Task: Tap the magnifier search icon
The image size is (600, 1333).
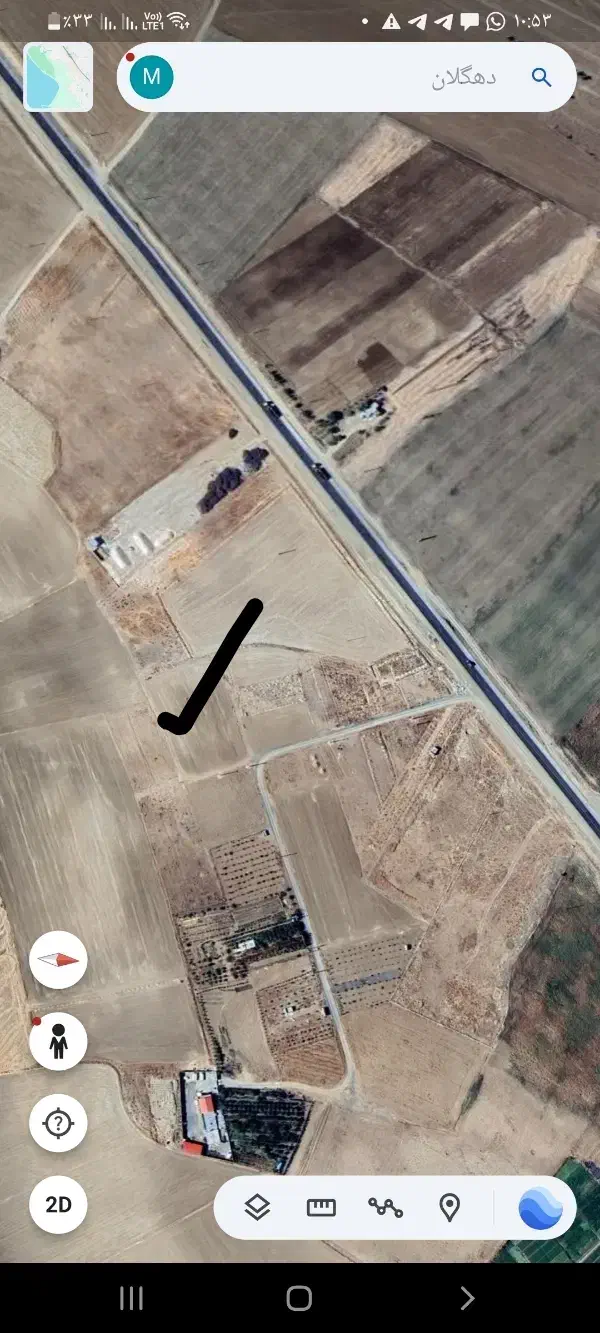Action: (541, 77)
